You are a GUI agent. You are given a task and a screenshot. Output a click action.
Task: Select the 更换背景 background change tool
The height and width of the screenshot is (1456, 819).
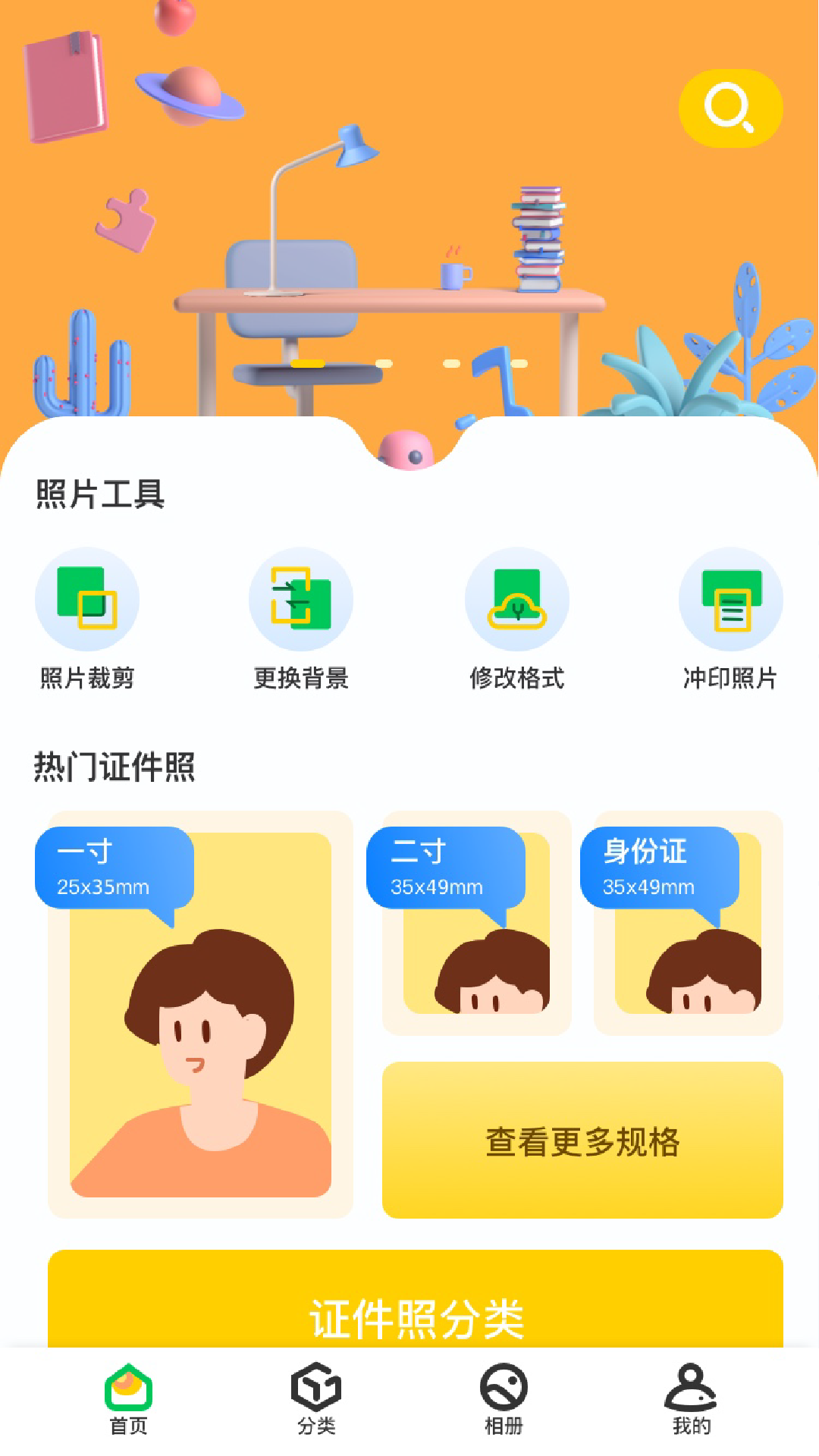pyautogui.click(x=300, y=618)
